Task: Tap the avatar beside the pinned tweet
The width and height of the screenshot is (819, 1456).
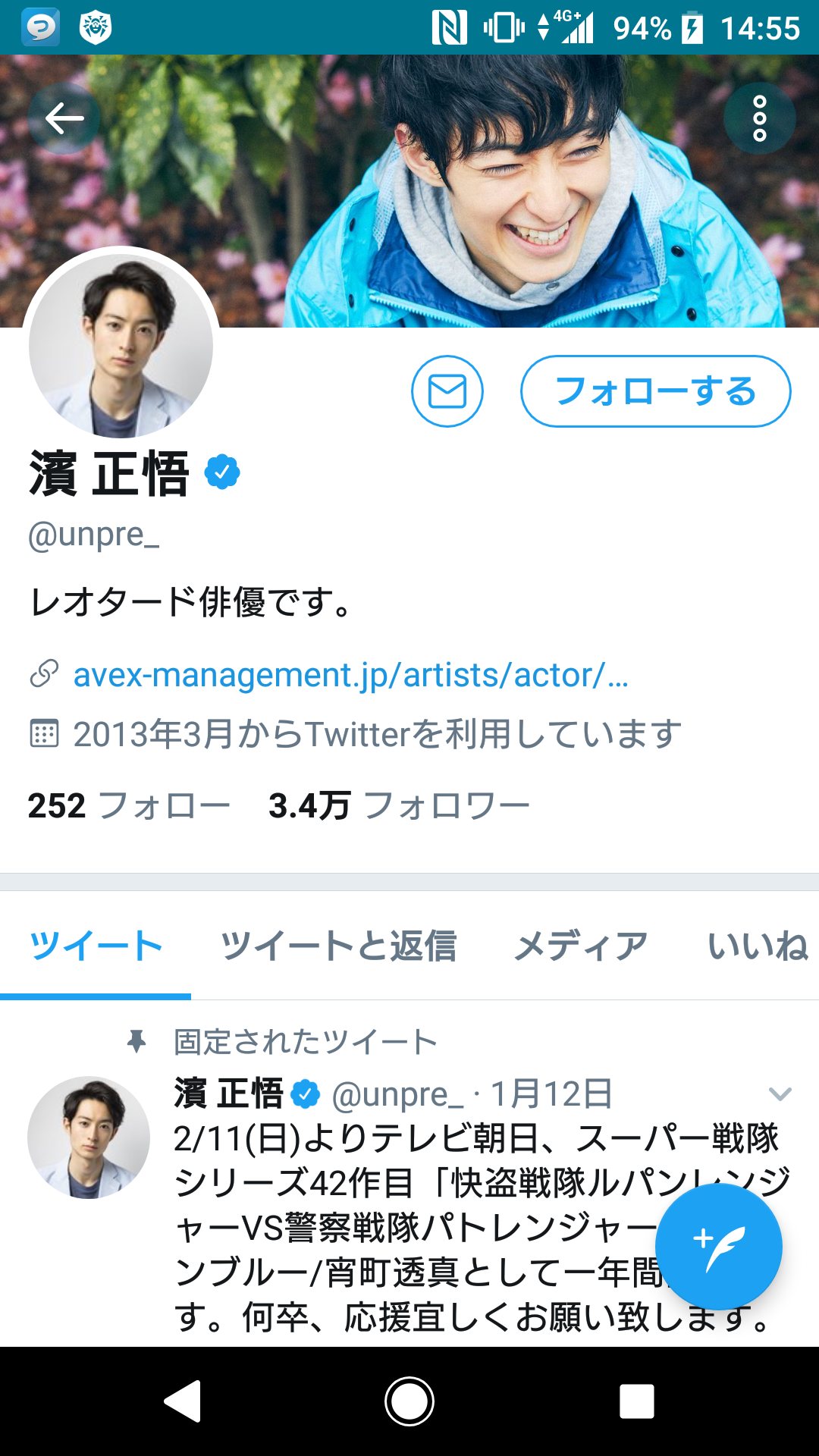Action: click(89, 1137)
